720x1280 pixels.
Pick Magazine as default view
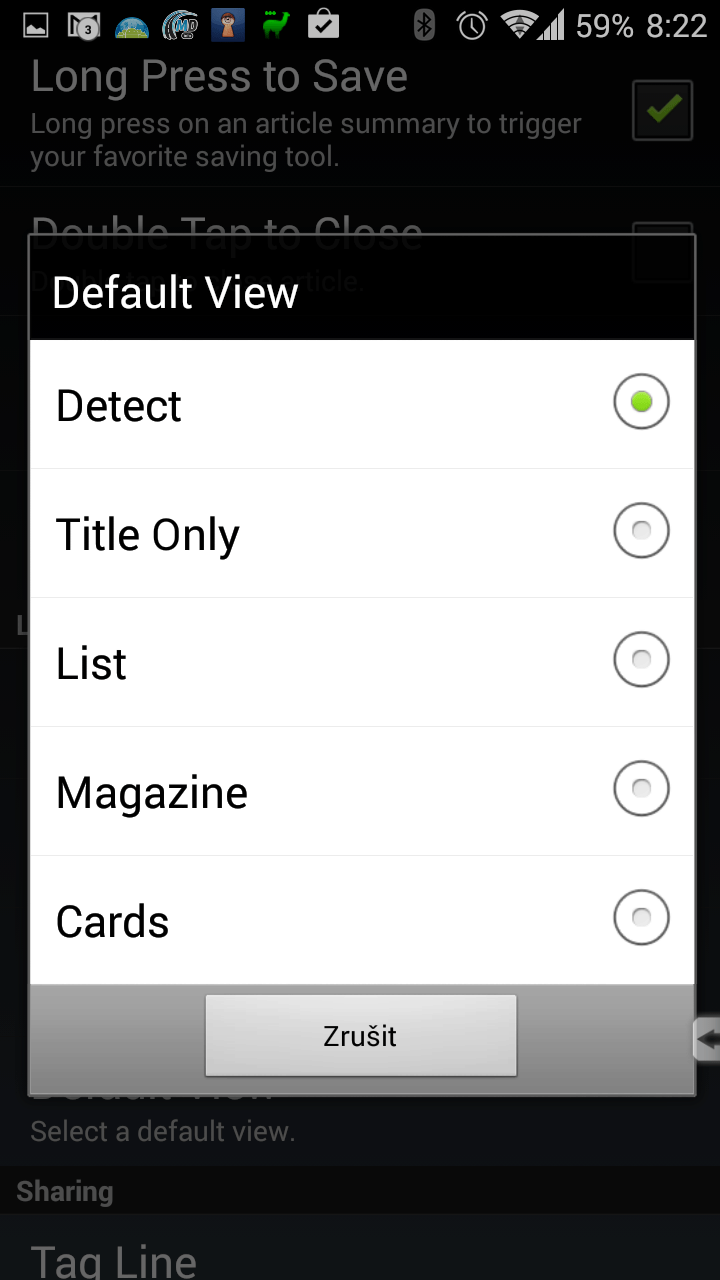pyautogui.click(x=360, y=791)
